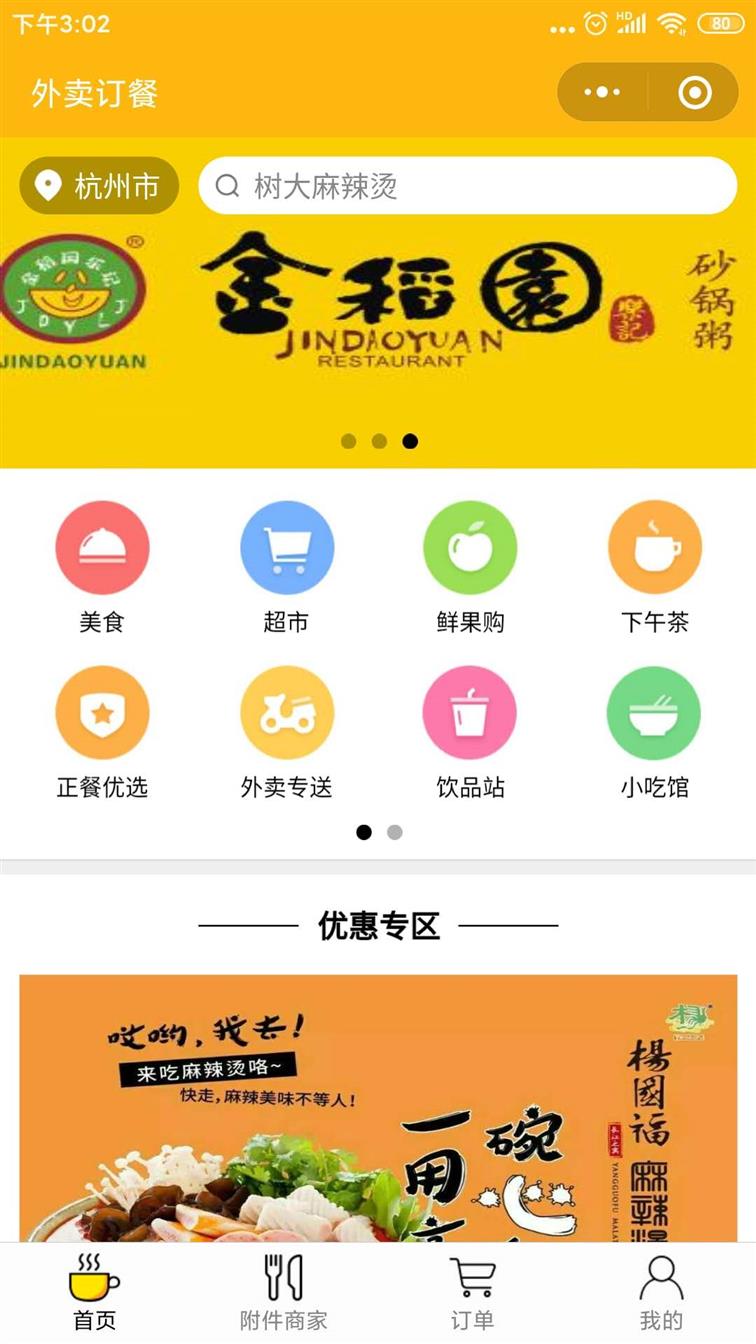Close the mini-program with the circle button
This screenshot has width=756, height=1344.
pos(694,93)
